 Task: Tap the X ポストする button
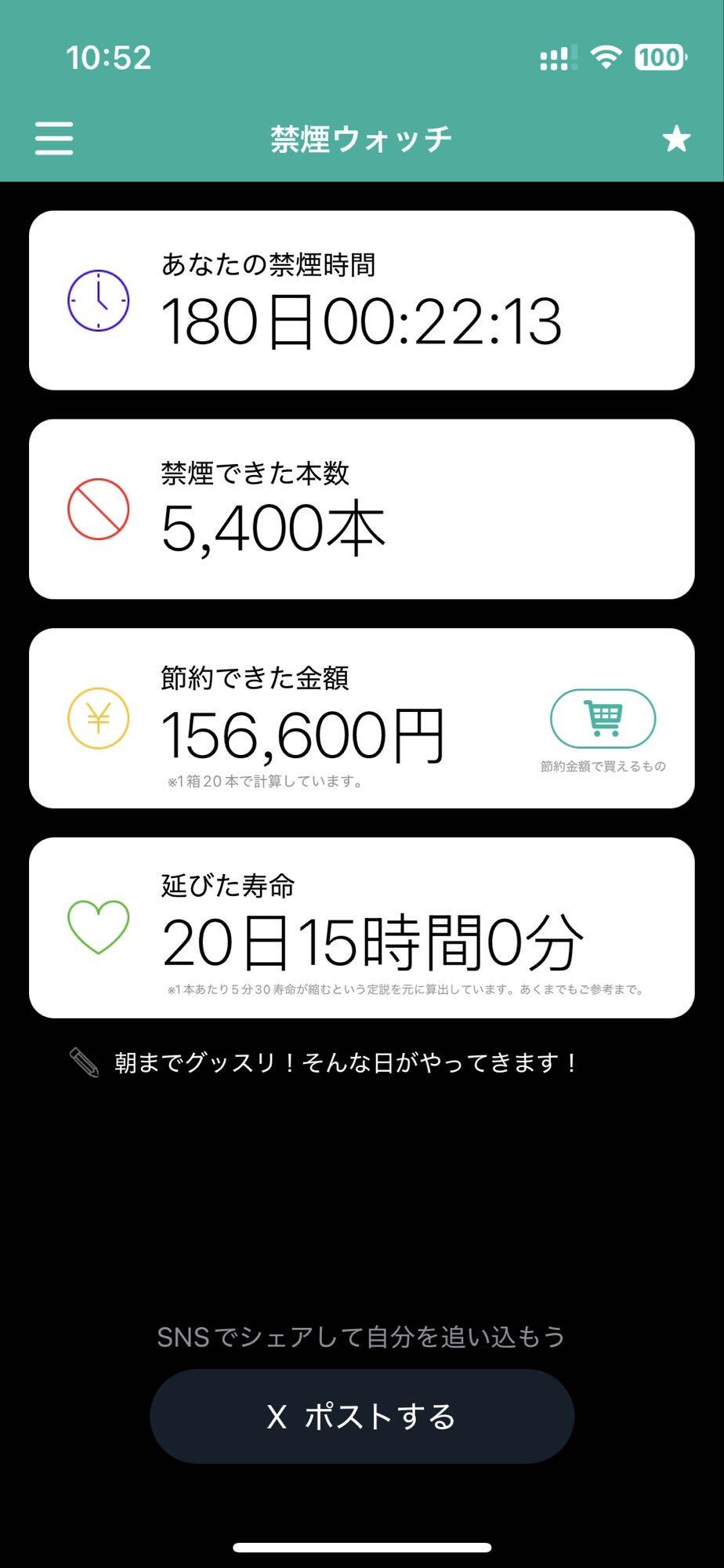click(362, 1416)
